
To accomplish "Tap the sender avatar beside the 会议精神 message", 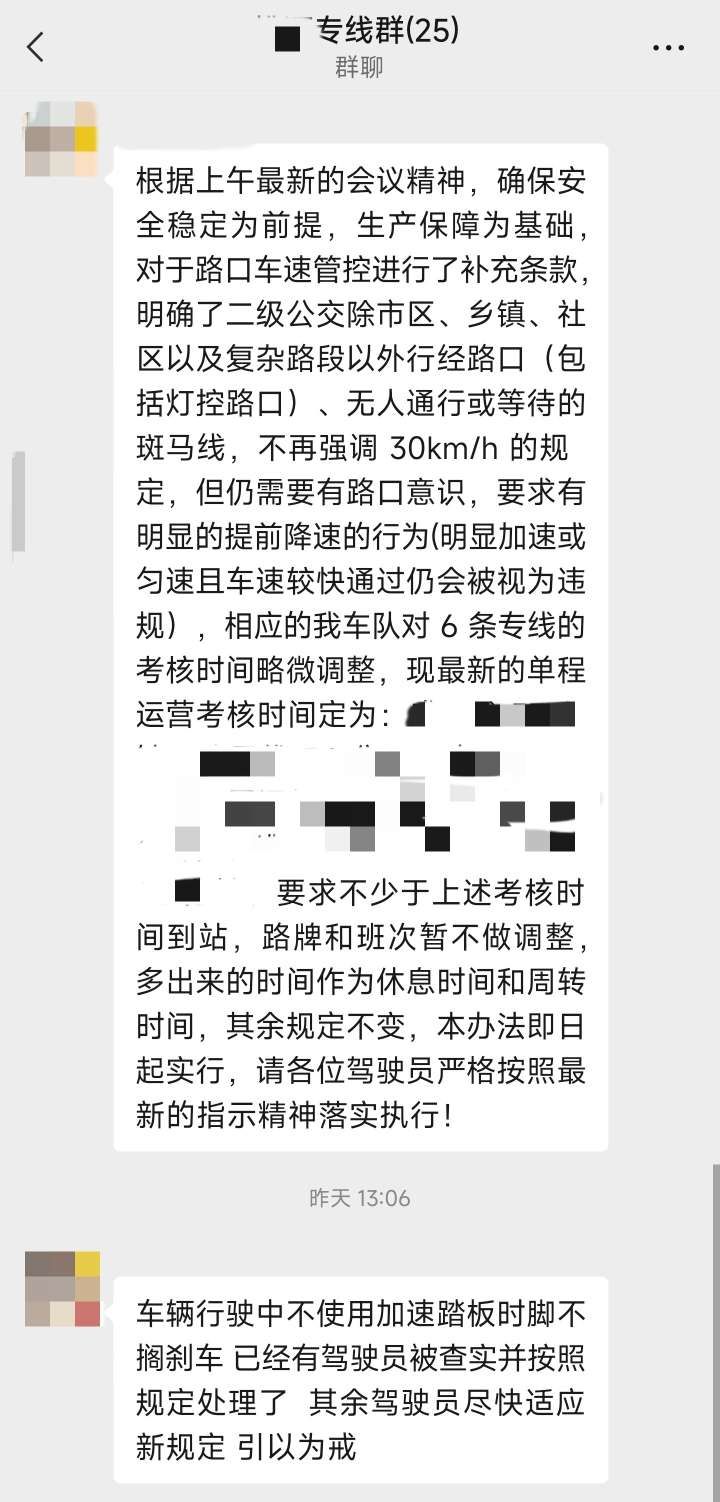I will pos(61,140).
